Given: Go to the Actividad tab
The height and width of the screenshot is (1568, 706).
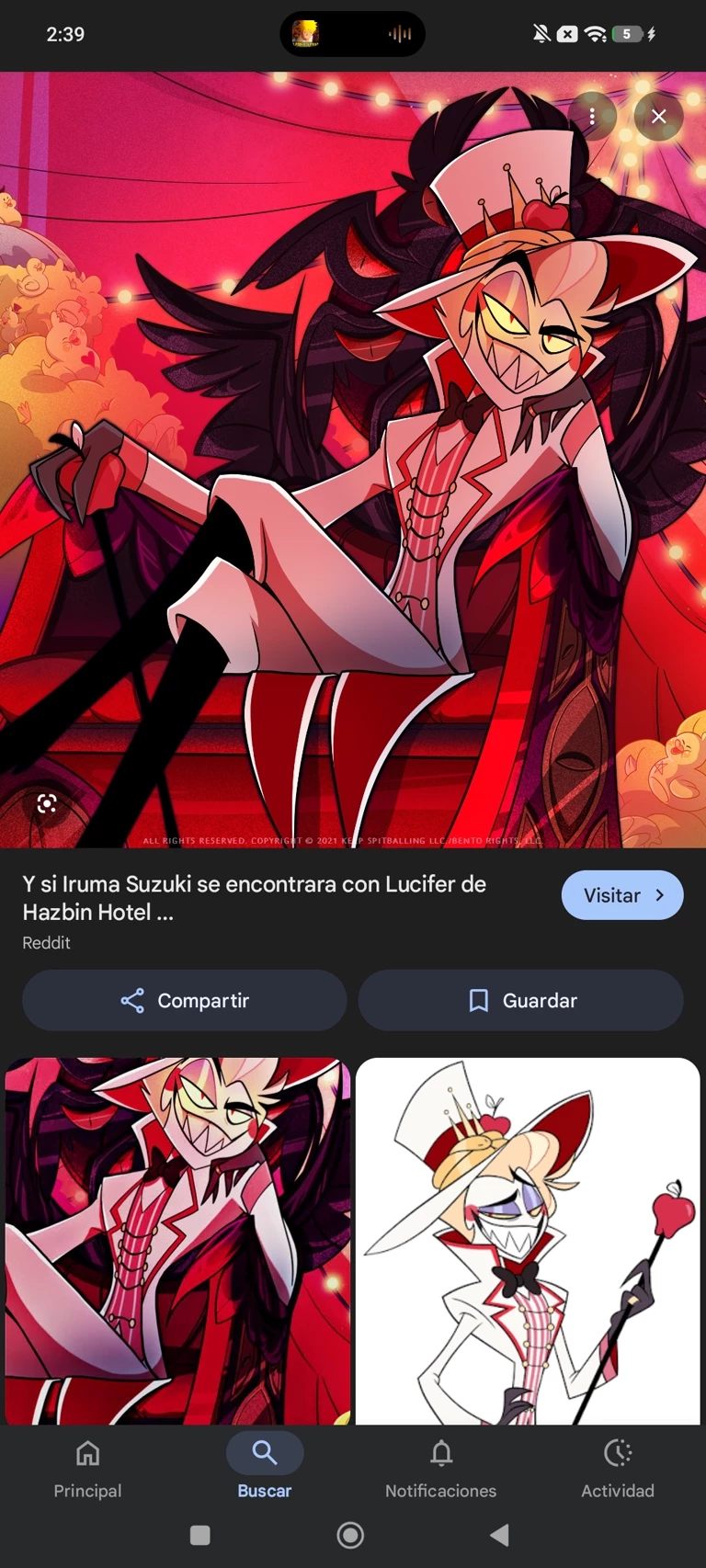Looking at the screenshot, I should tap(618, 1468).
